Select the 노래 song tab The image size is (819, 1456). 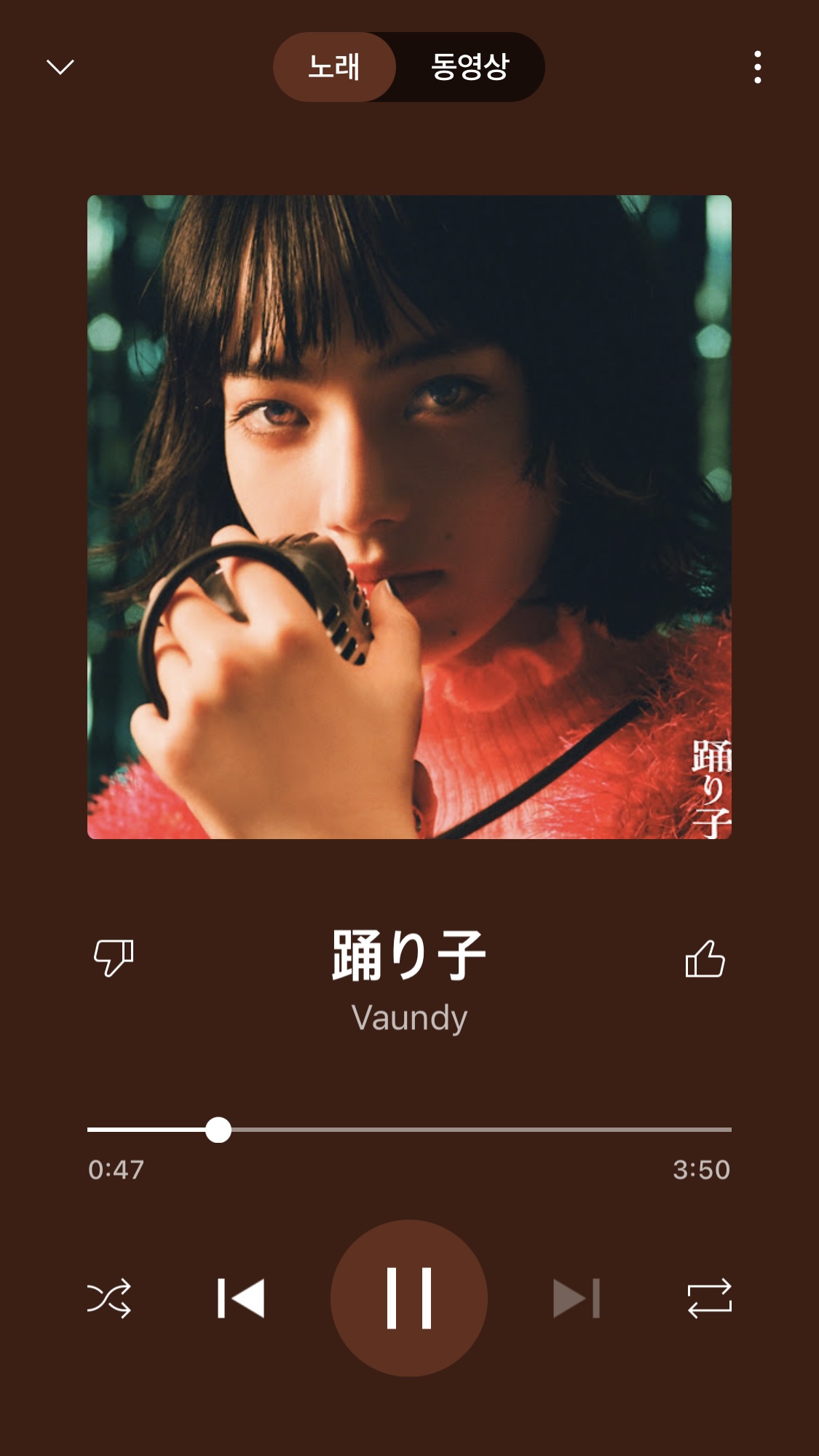(x=334, y=67)
